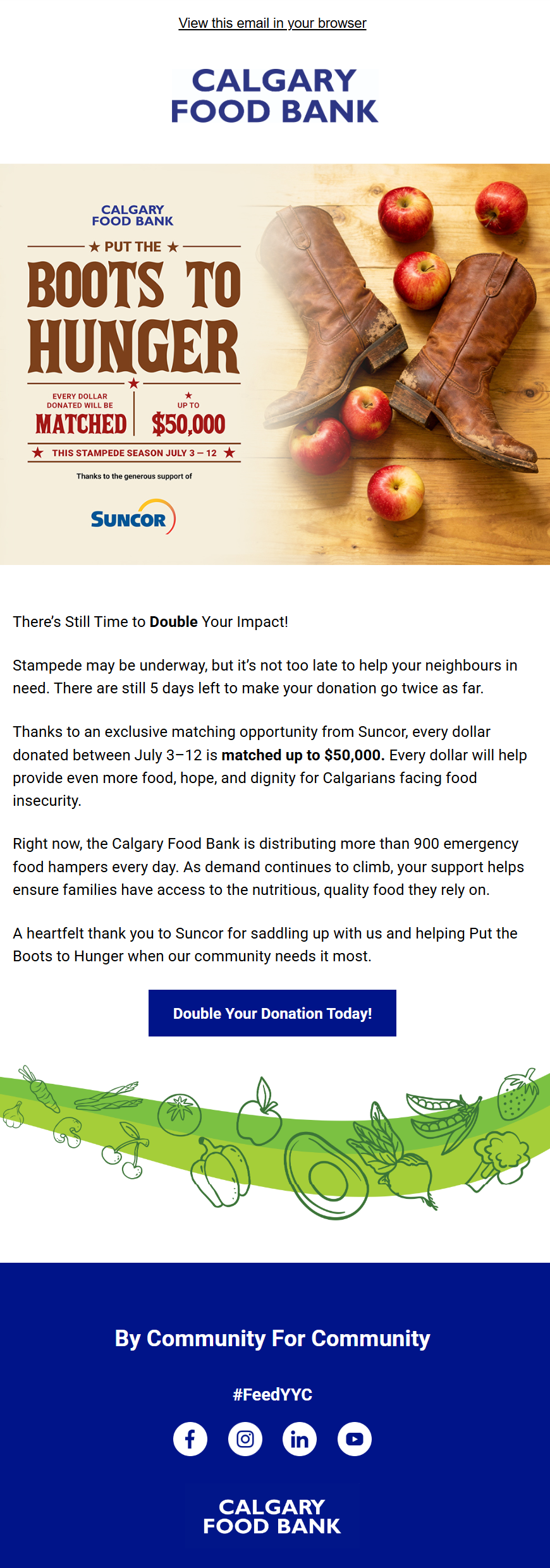This screenshot has height=1568, width=550.
Task: Tap the Double Your Donation Today button
Action: (272, 1013)
